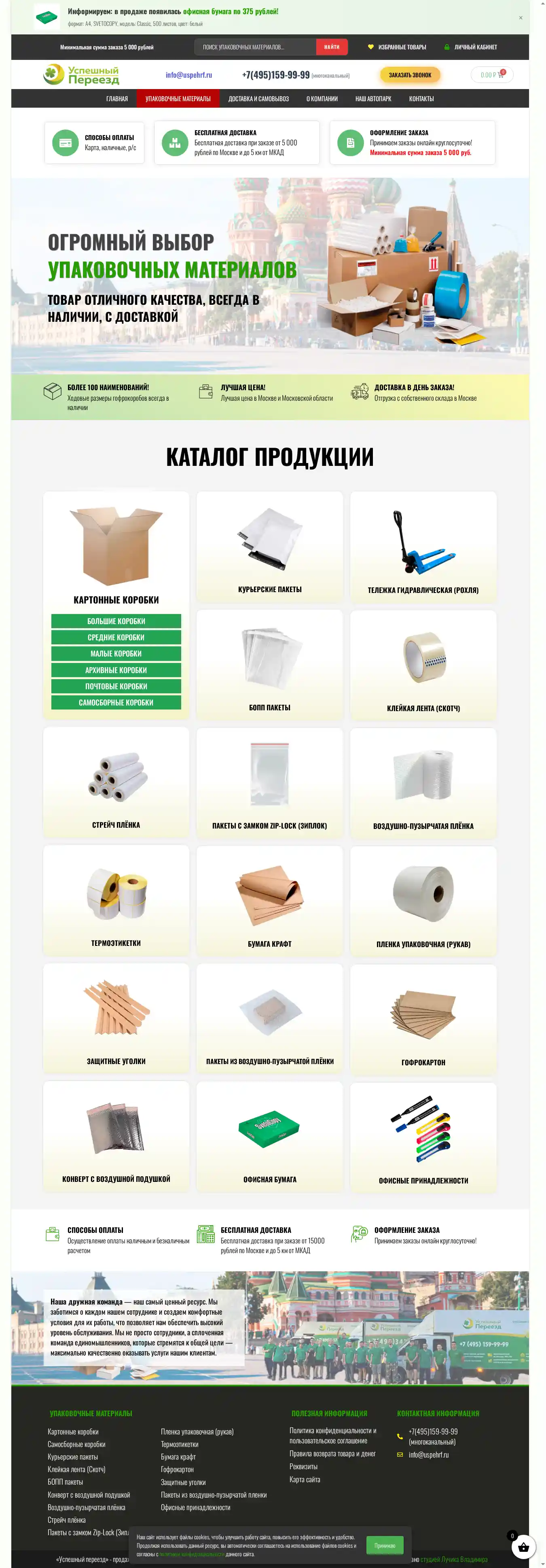
Task: Tap the info@uspehrf.ru email link in header
Action: click(188, 75)
